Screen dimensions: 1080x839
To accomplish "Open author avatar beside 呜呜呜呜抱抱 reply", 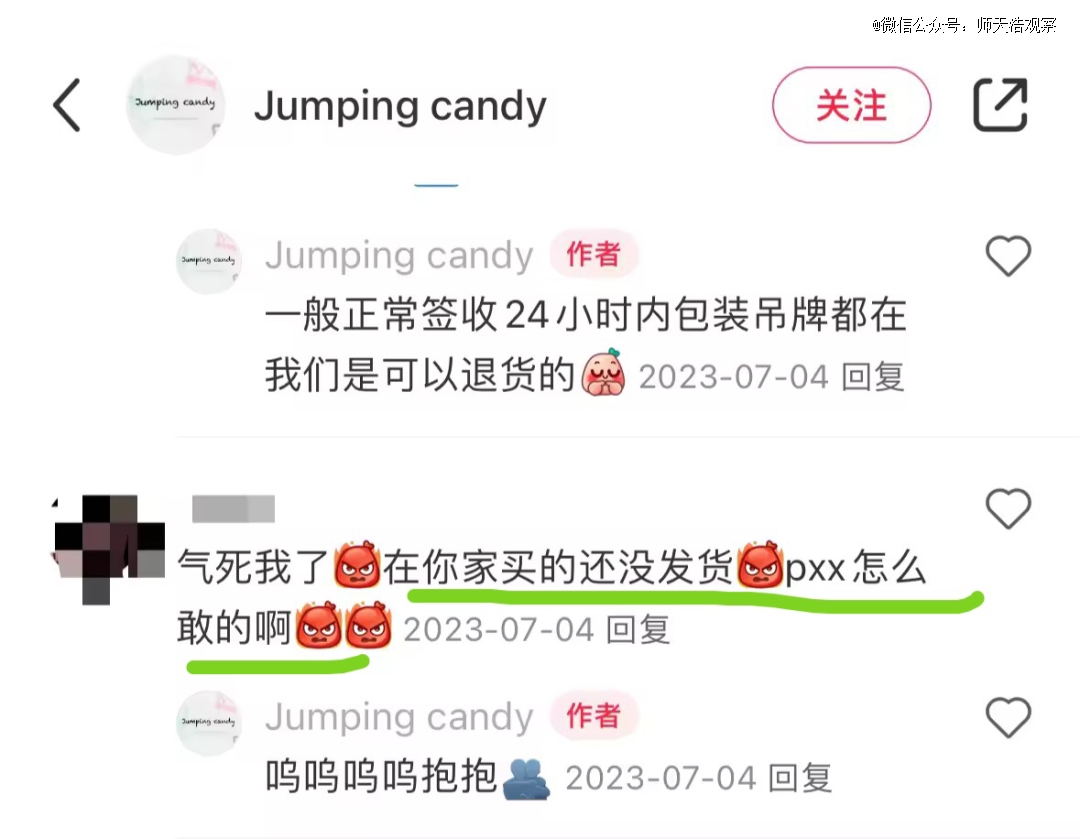I will [209, 722].
